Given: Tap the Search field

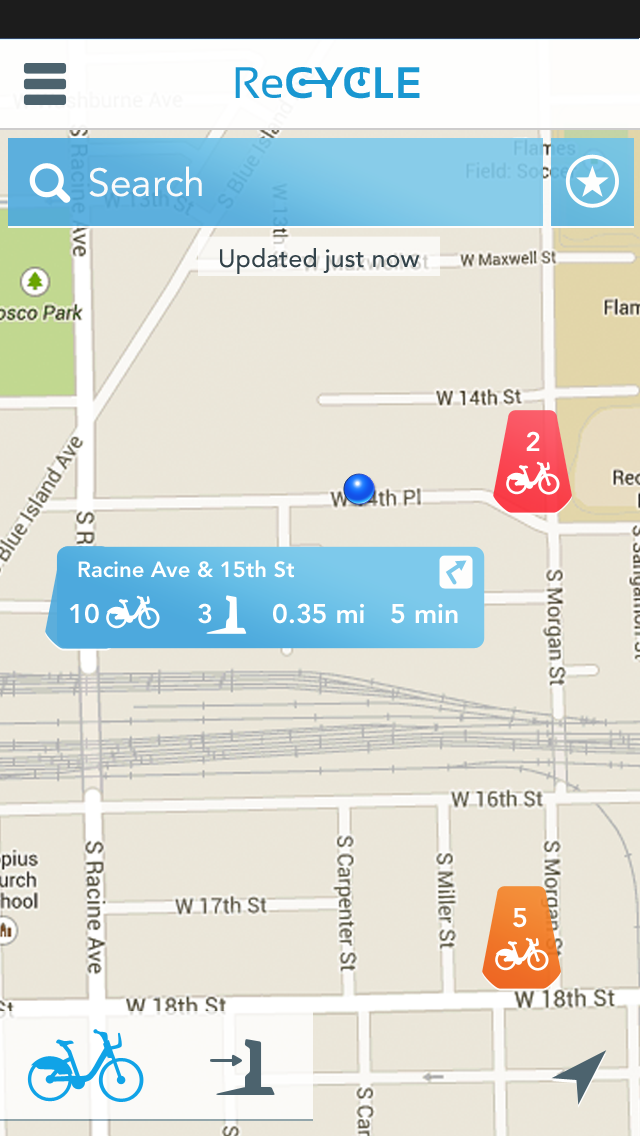Looking at the screenshot, I should [x=275, y=183].
